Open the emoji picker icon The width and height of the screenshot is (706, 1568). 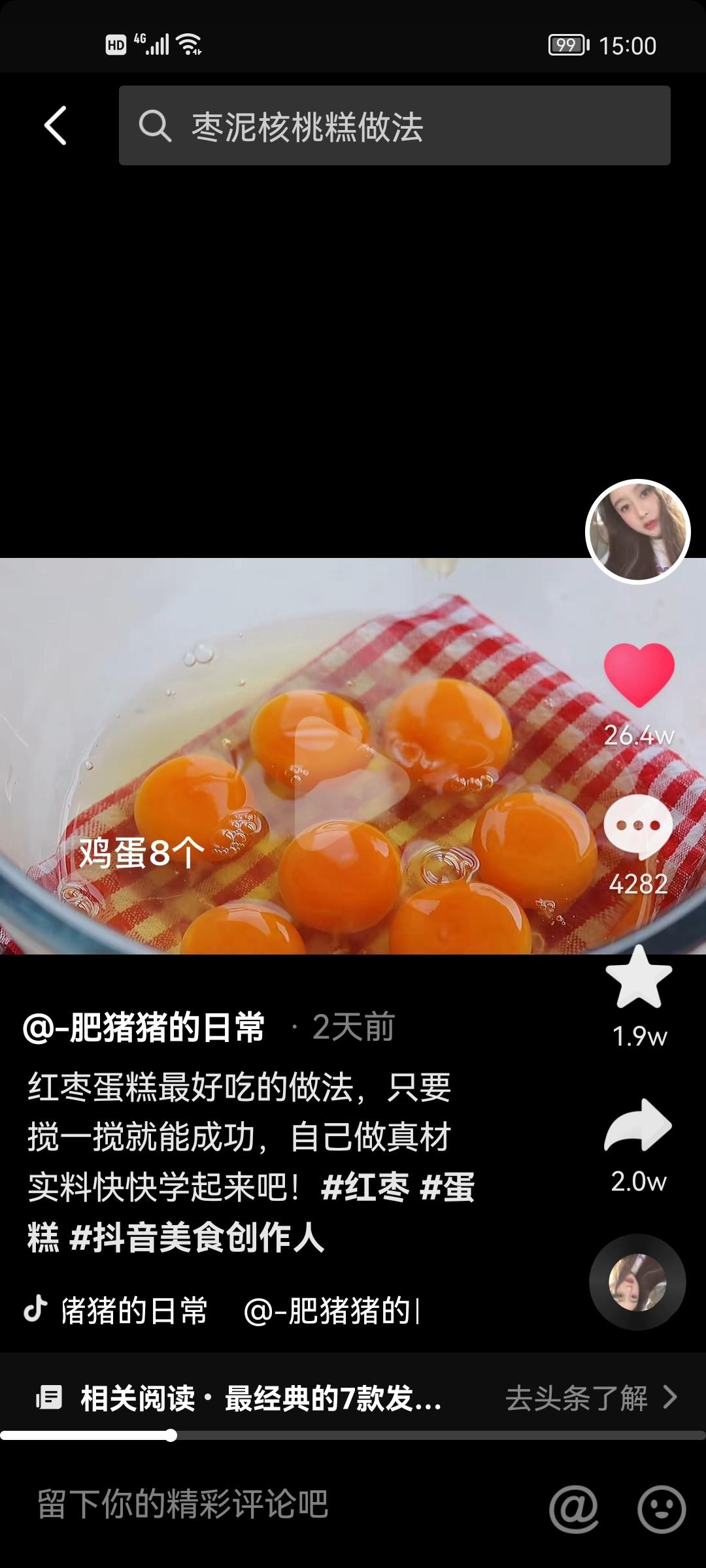pos(662,1509)
